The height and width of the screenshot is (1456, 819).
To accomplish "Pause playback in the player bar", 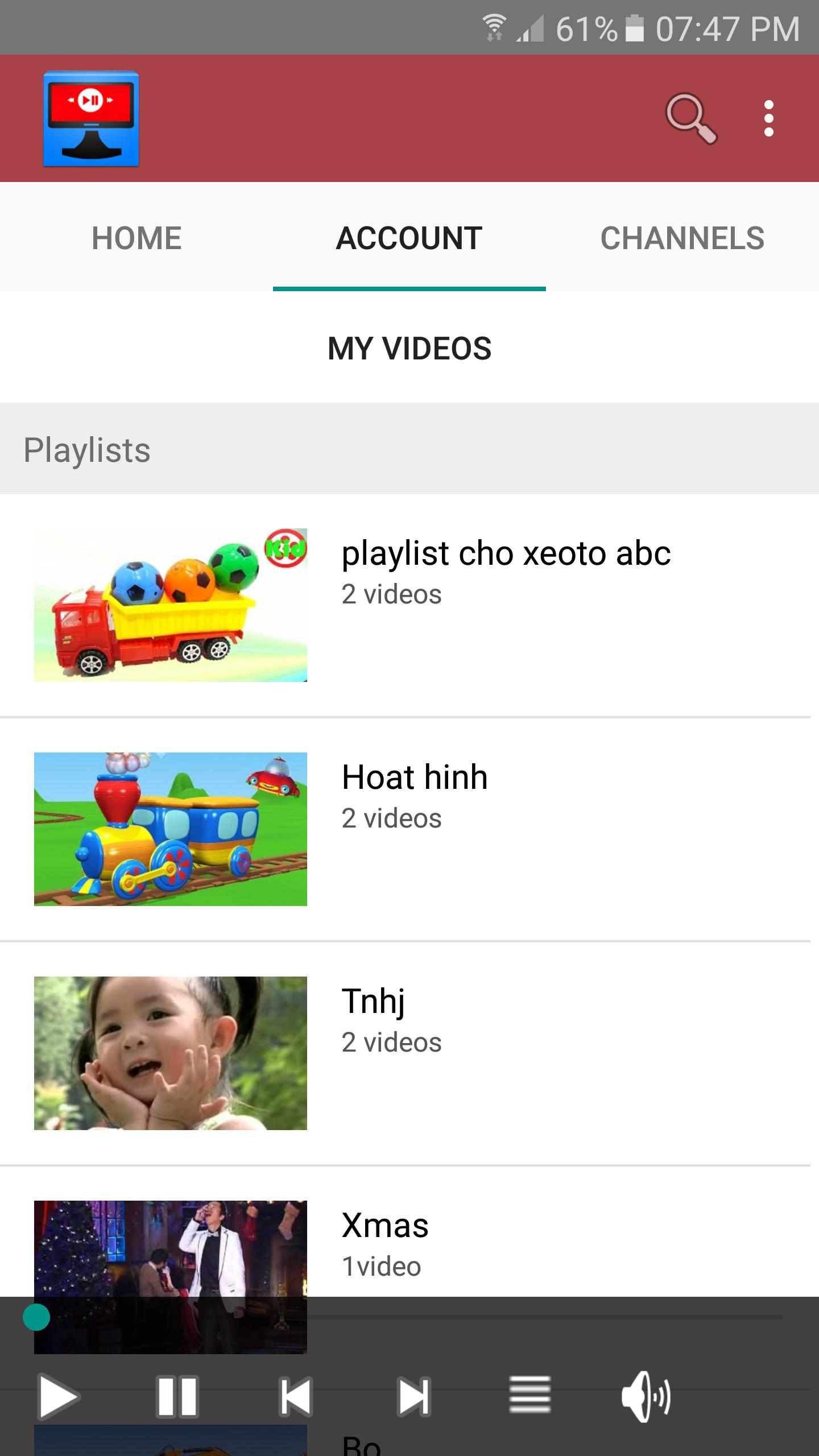I will (x=177, y=1396).
